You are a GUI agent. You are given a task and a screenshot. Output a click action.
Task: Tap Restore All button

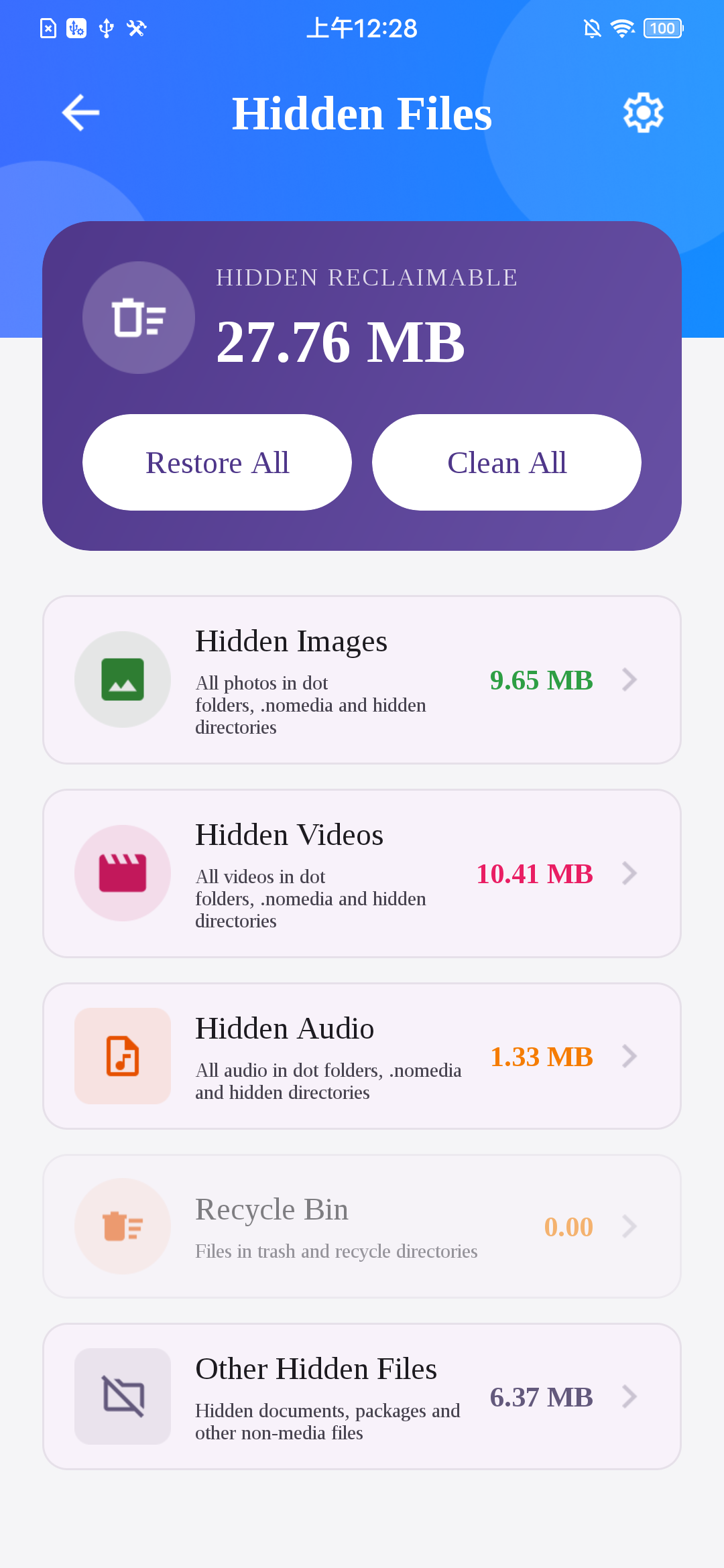pyautogui.click(x=217, y=462)
